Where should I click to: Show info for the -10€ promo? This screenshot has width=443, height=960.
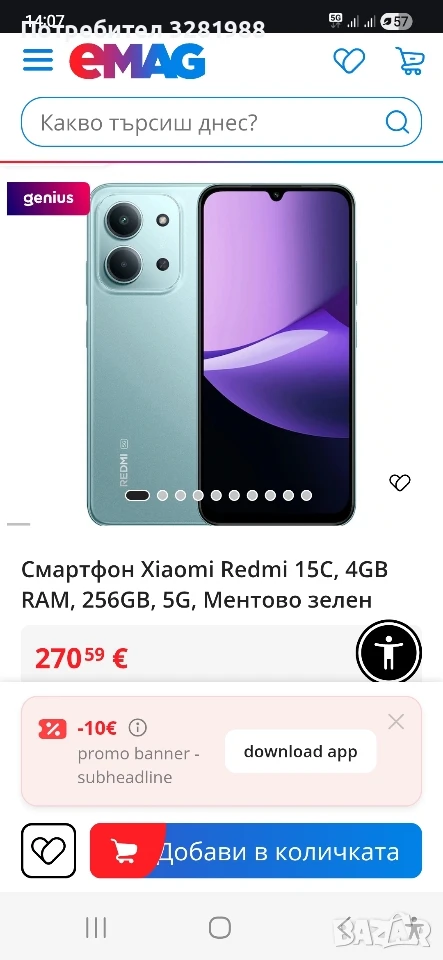coord(138,727)
